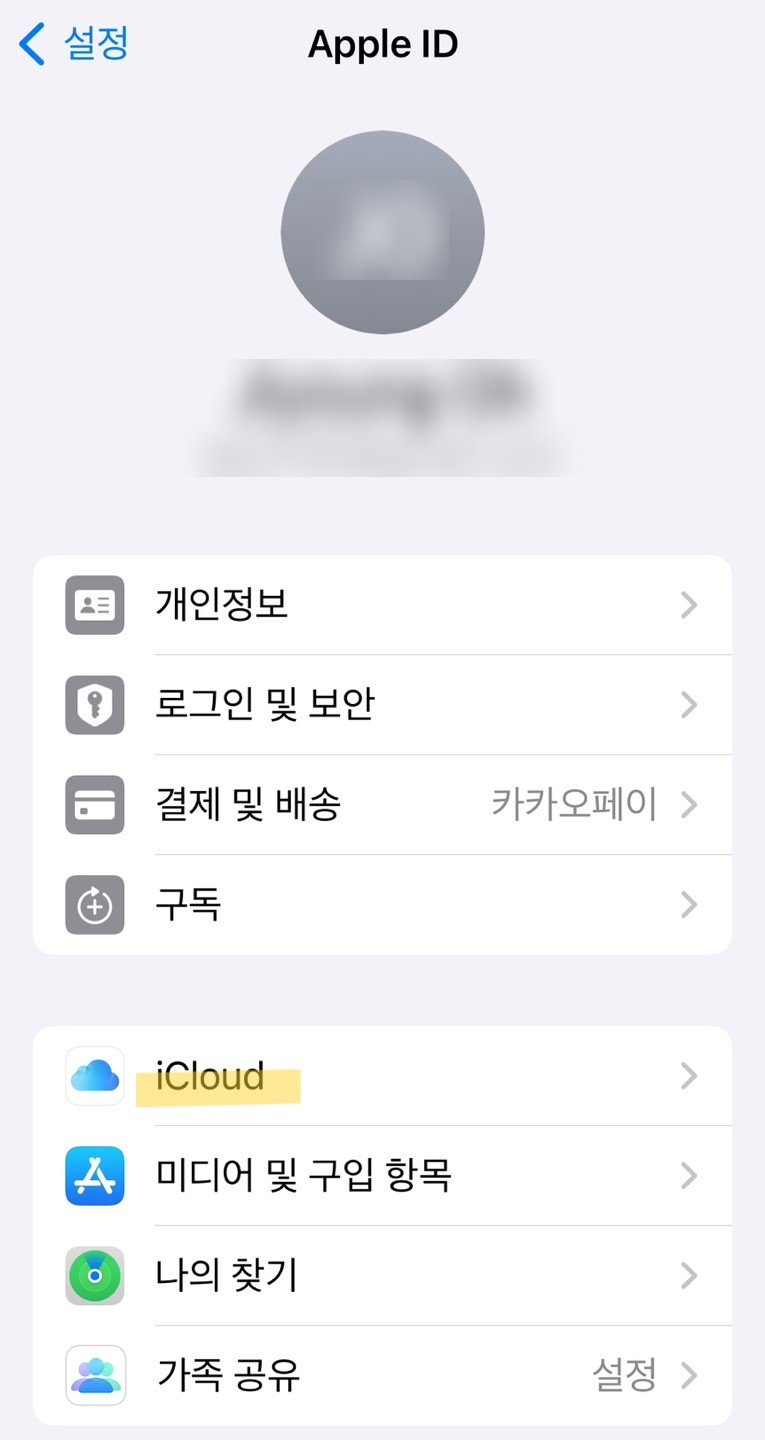Open 결제 및 배송 row

[x=382, y=804]
